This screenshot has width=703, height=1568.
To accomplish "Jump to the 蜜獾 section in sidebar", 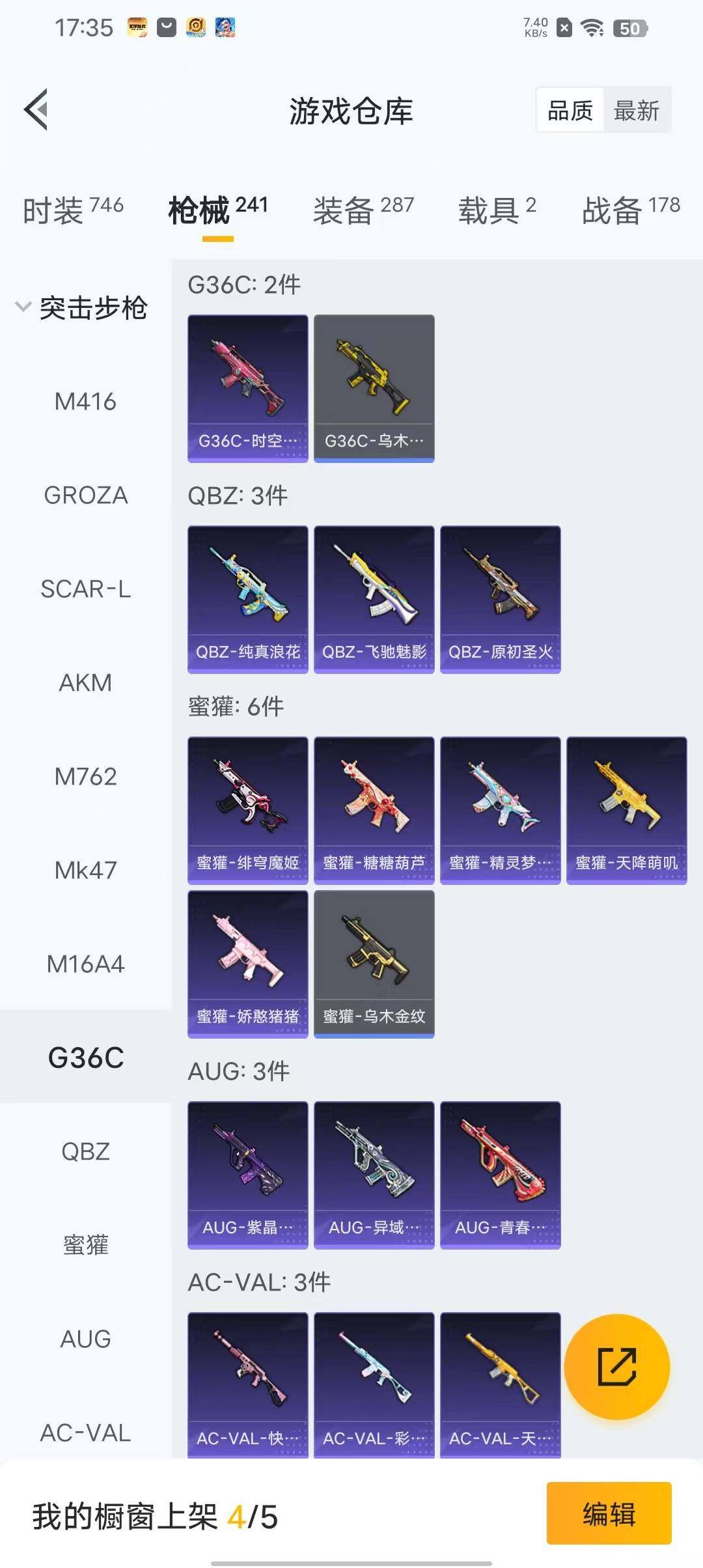I will pos(85,1245).
